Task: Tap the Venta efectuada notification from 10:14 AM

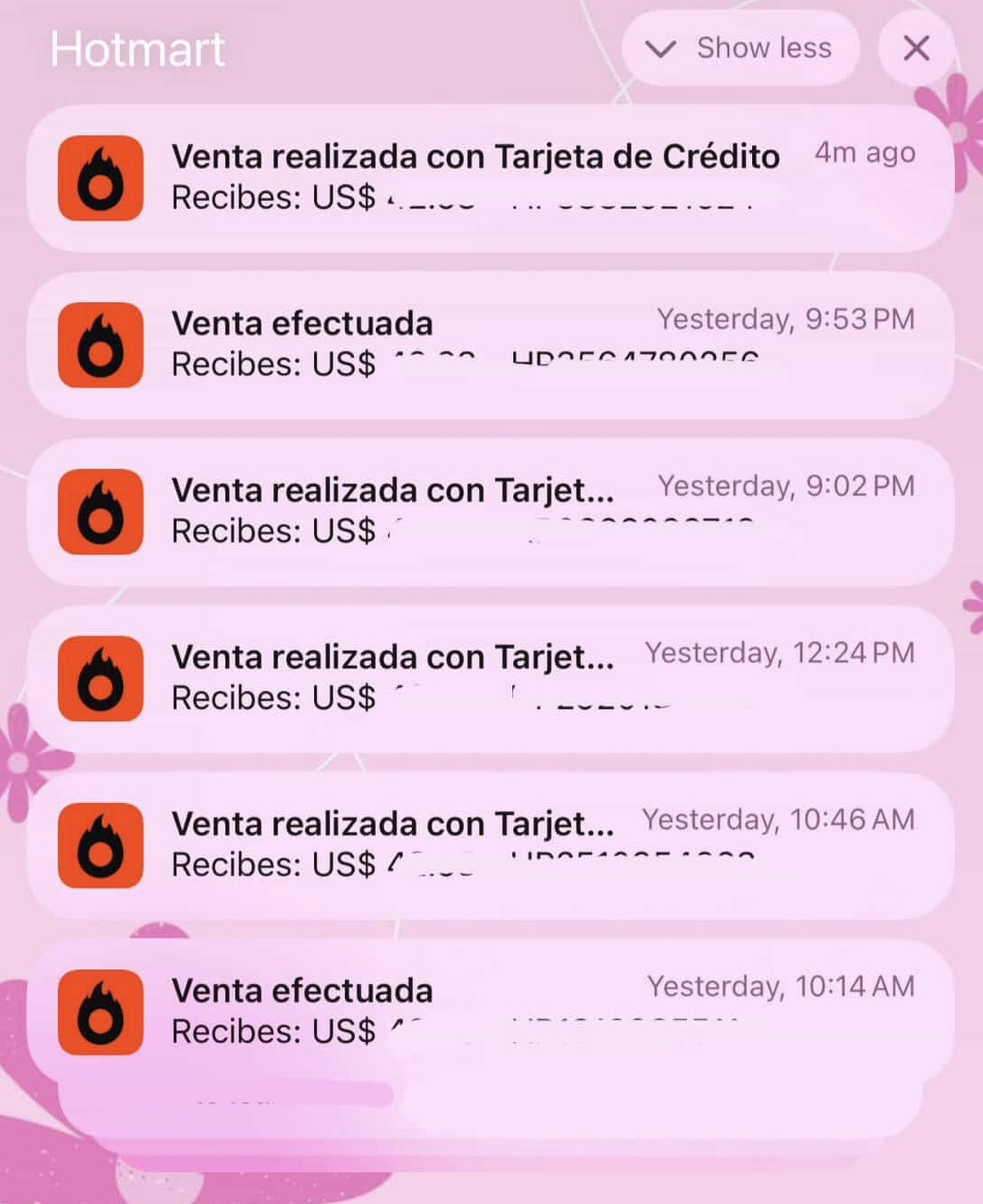Action: [490, 1011]
